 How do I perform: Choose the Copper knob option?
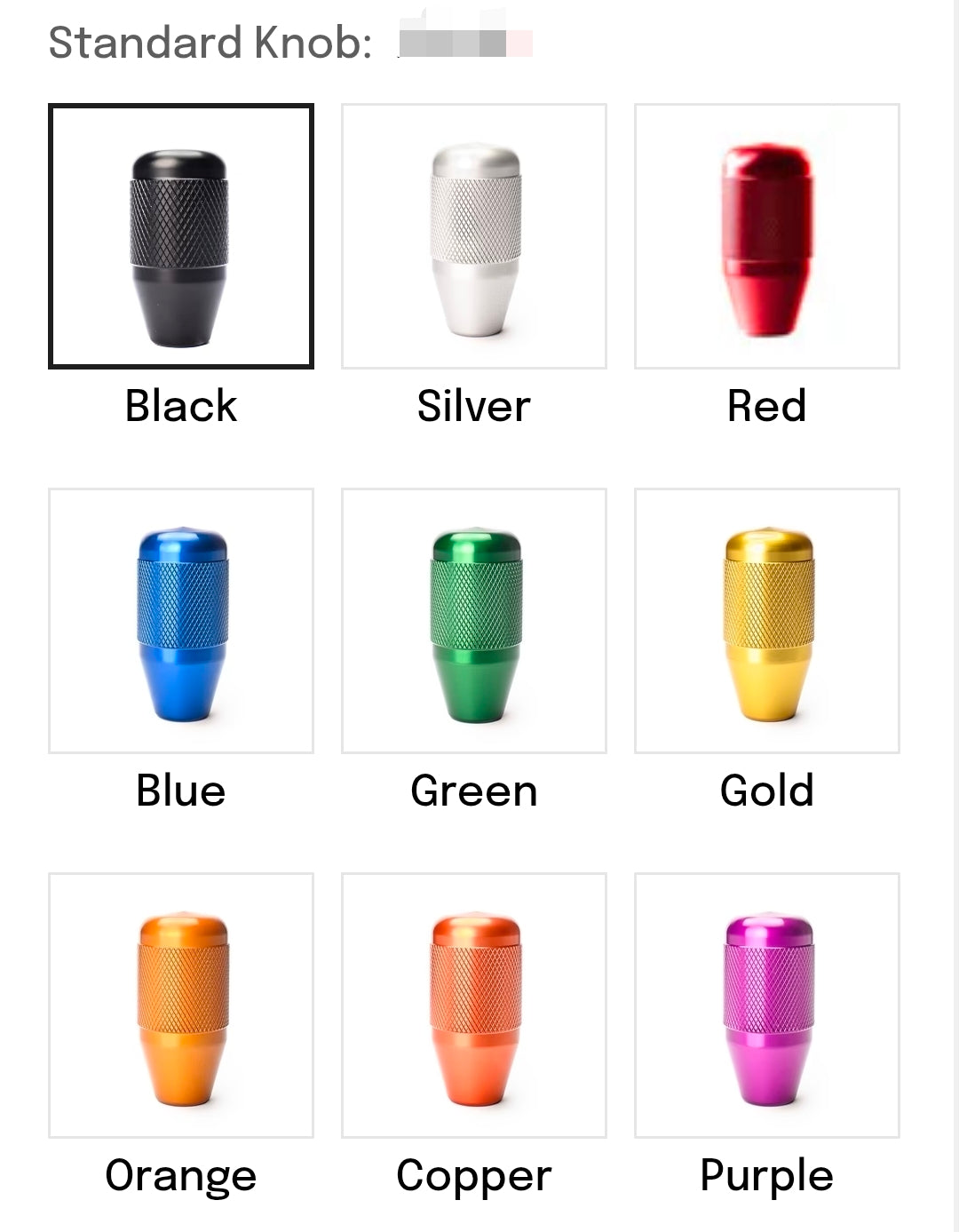click(x=474, y=1005)
